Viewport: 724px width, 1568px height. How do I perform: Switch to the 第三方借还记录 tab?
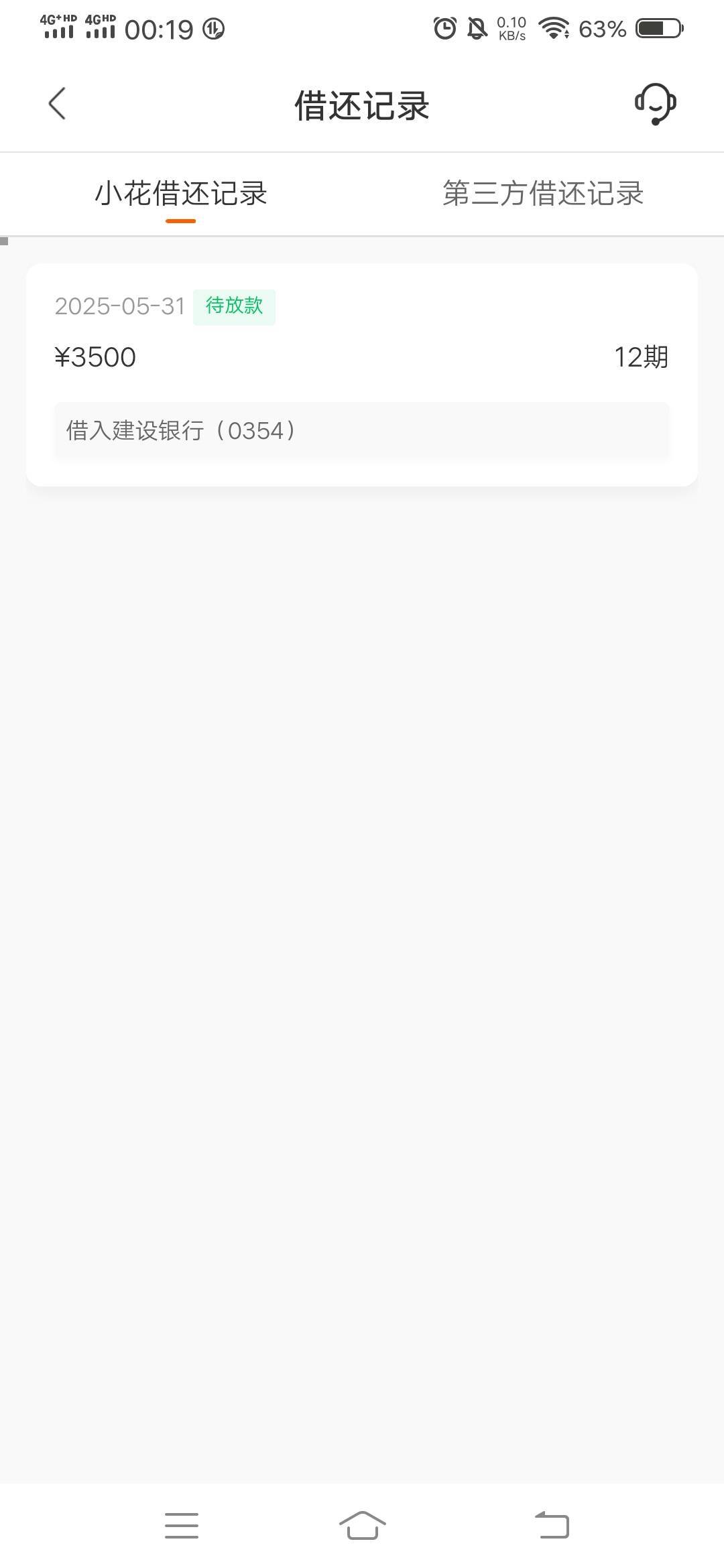pyautogui.click(x=543, y=194)
